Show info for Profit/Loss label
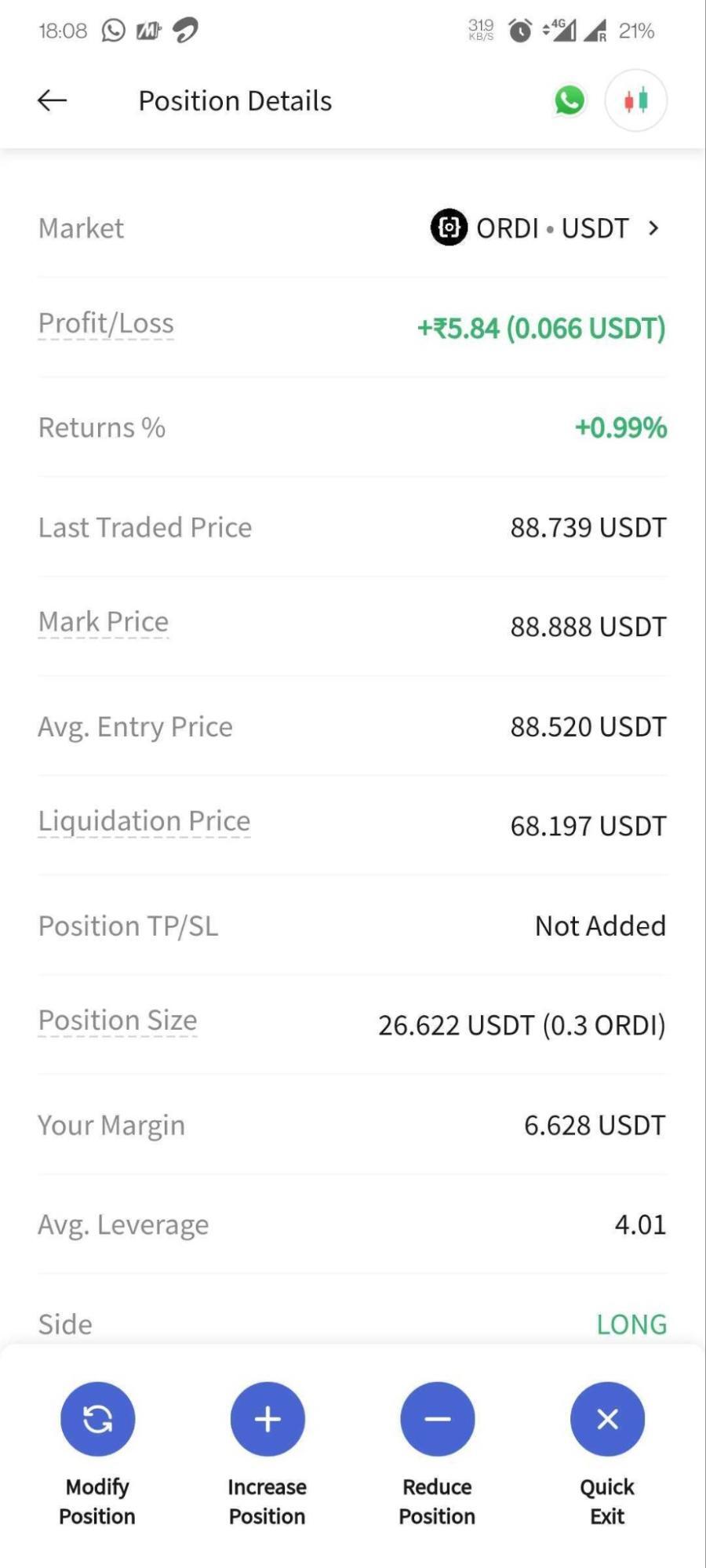Viewport: 706px width, 1568px height. (106, 323)
